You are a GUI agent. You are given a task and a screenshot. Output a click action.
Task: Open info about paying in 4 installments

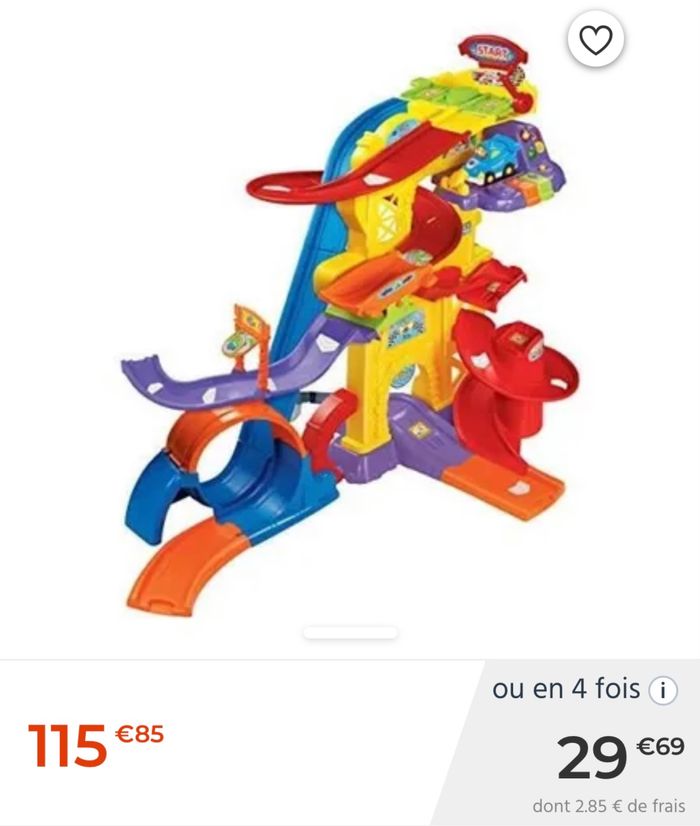pyautogui.click(x=662, y=691)
